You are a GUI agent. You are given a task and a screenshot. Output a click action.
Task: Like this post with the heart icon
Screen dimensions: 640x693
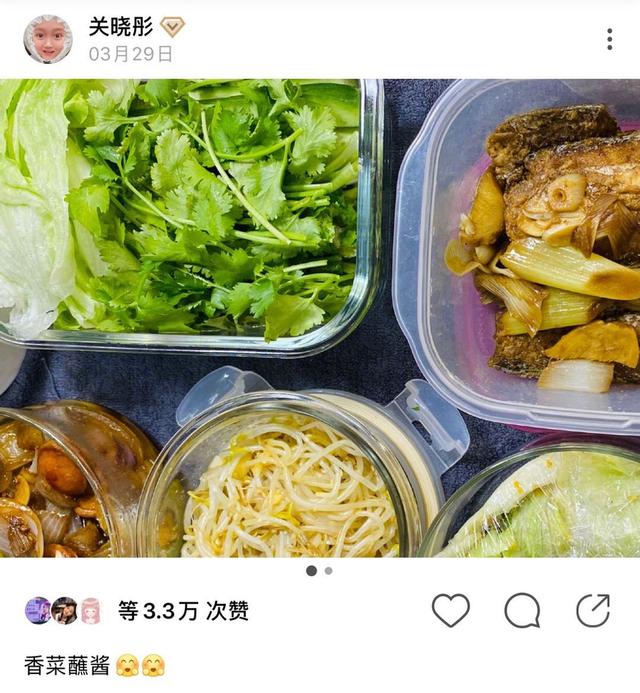click(x=451, y=610)
